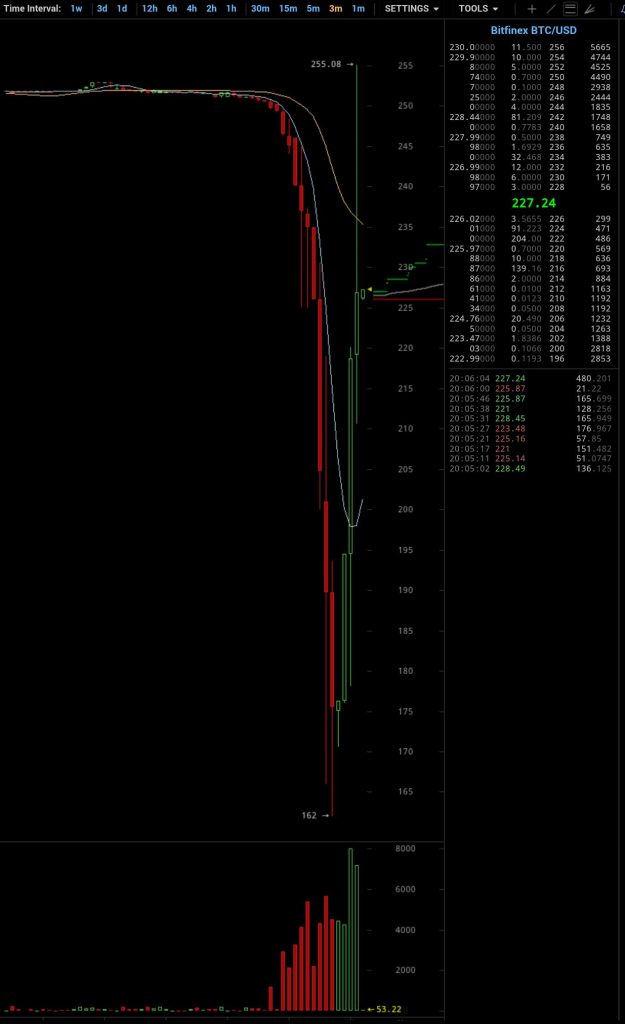Viewport: 625px width, 1024px height.
Task: Switch to the 30m interval
Action: (260, 8)
